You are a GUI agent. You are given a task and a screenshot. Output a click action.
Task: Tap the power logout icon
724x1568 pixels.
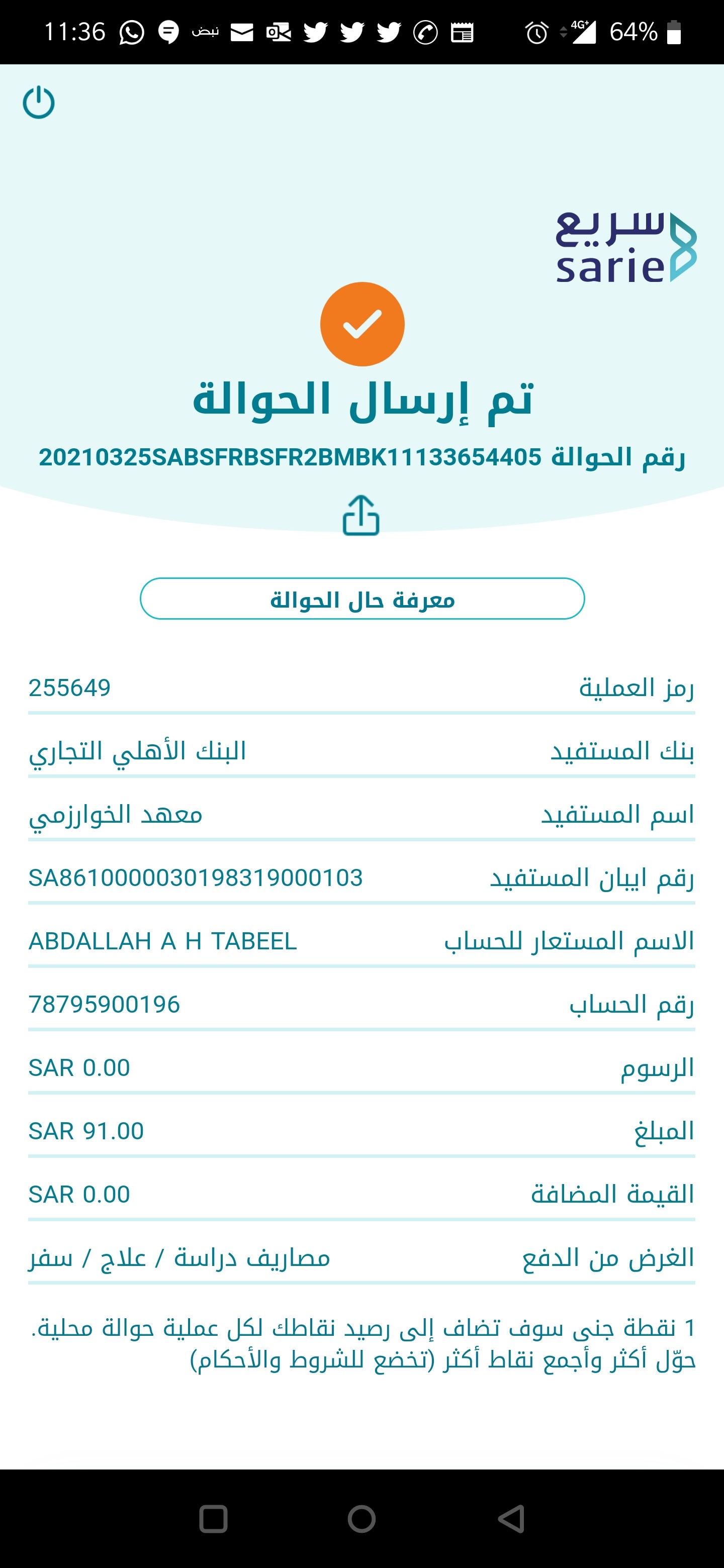[39, 102]
